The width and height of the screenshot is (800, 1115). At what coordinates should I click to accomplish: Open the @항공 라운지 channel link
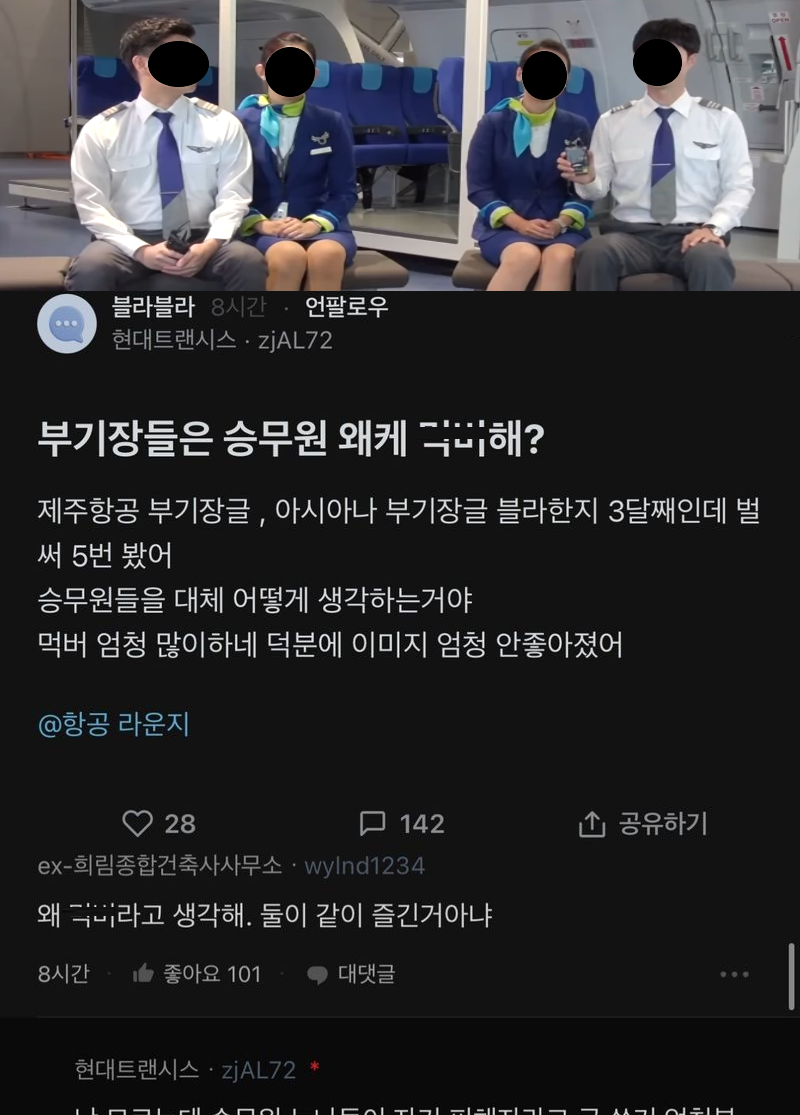click(x=113, y=724)
